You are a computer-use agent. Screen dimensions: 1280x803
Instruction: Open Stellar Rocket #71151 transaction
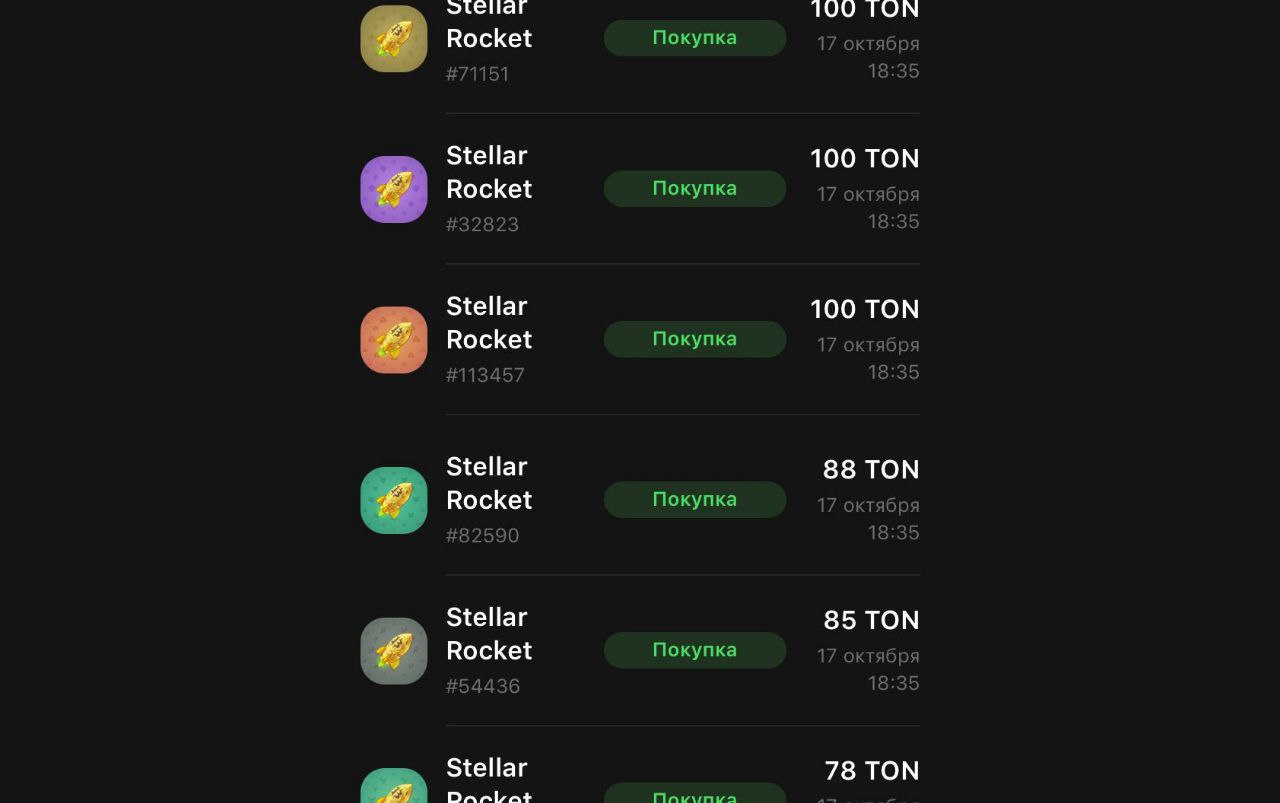point(640,39)
